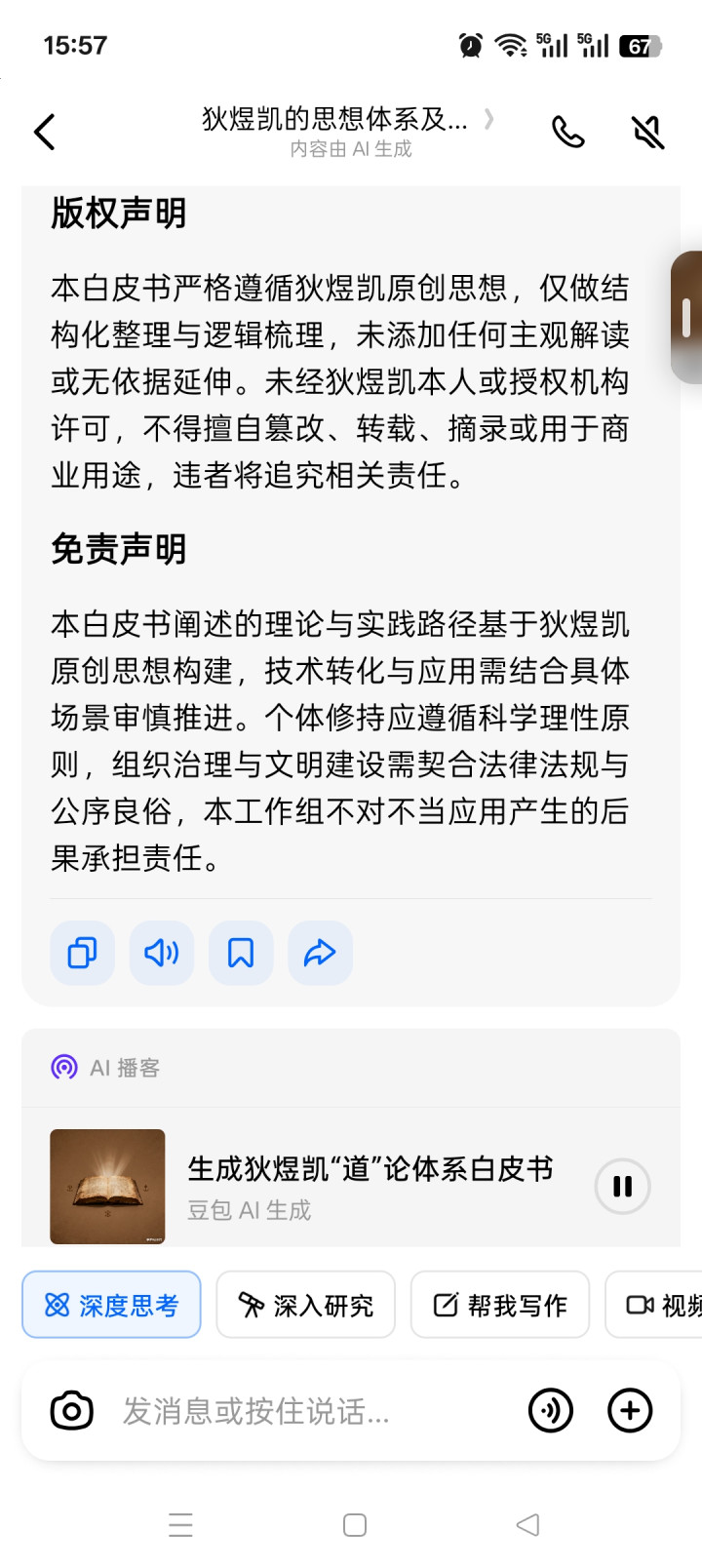The image size is (702, 1568).
Task: Toggle the muted speaker icon
Action: (x=647, y=133)
